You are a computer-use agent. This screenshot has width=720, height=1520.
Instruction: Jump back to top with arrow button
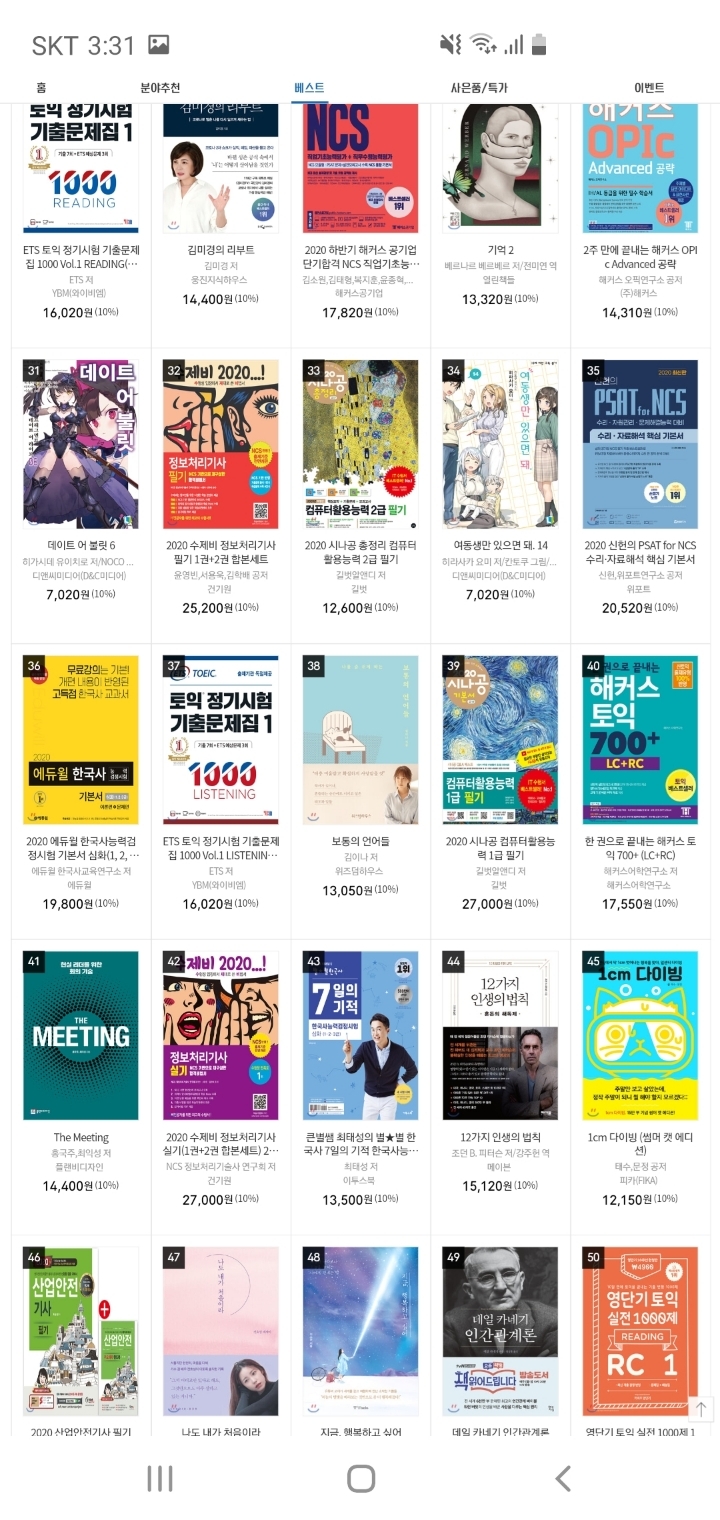click(701, 1408)
